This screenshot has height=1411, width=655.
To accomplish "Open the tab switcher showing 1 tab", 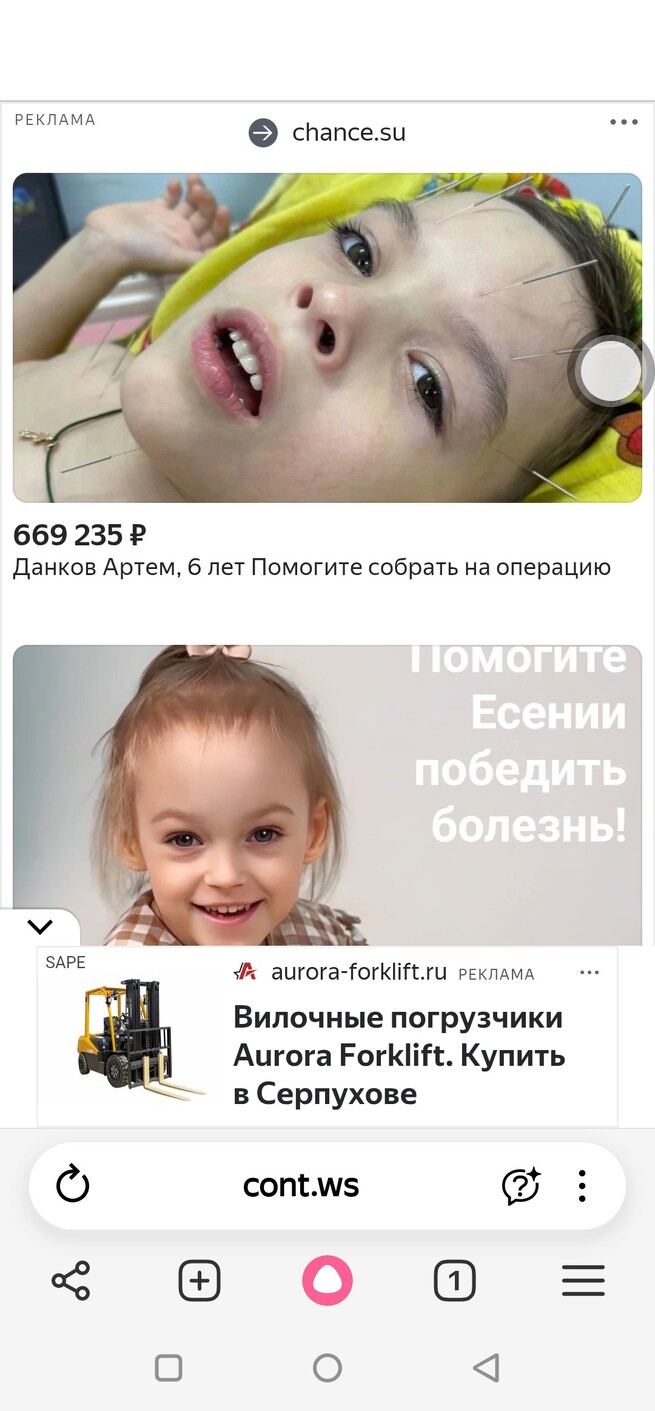I will [x=454, y=1281].
